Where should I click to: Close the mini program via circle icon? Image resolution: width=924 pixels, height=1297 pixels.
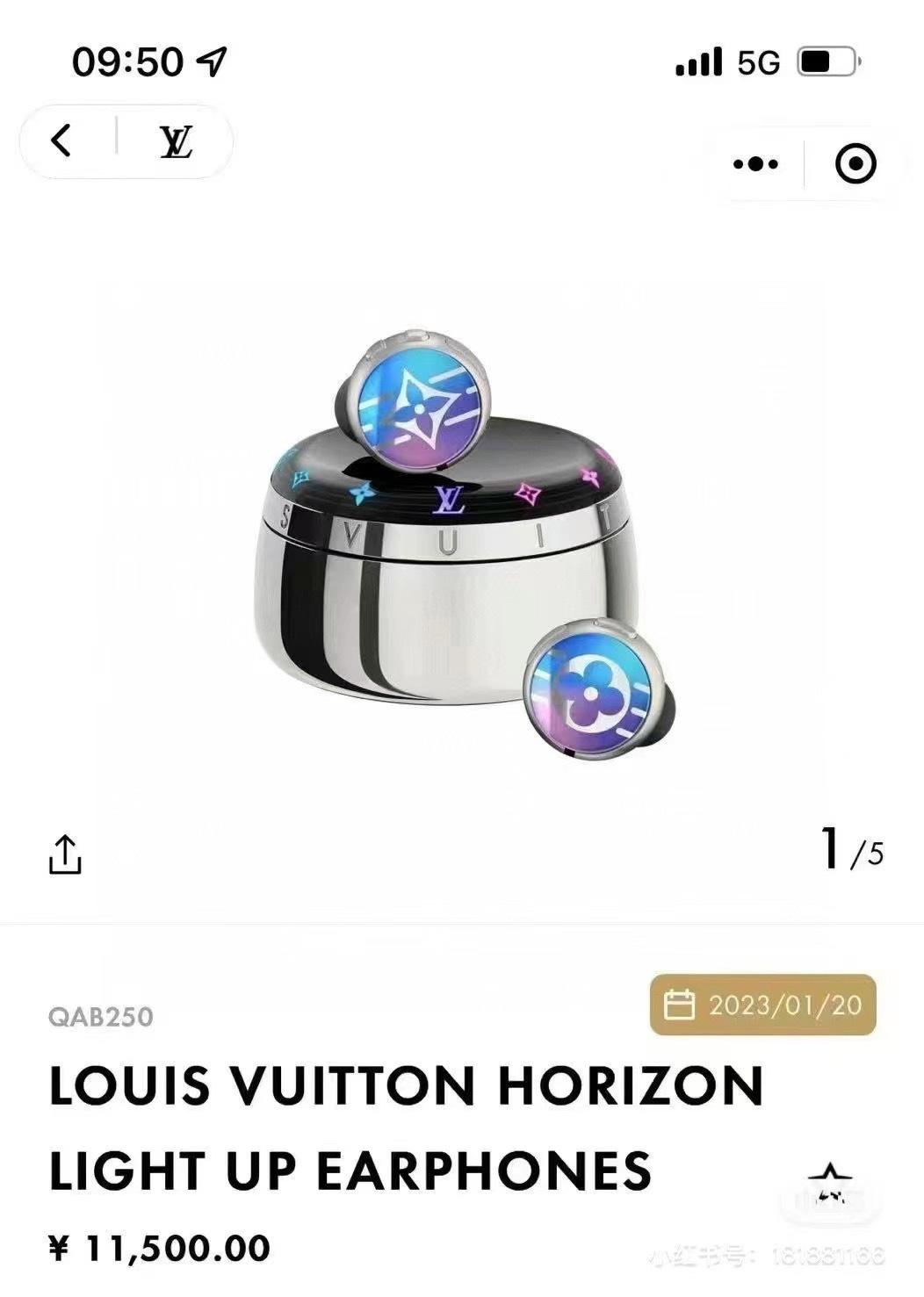[x=855, y=164]
